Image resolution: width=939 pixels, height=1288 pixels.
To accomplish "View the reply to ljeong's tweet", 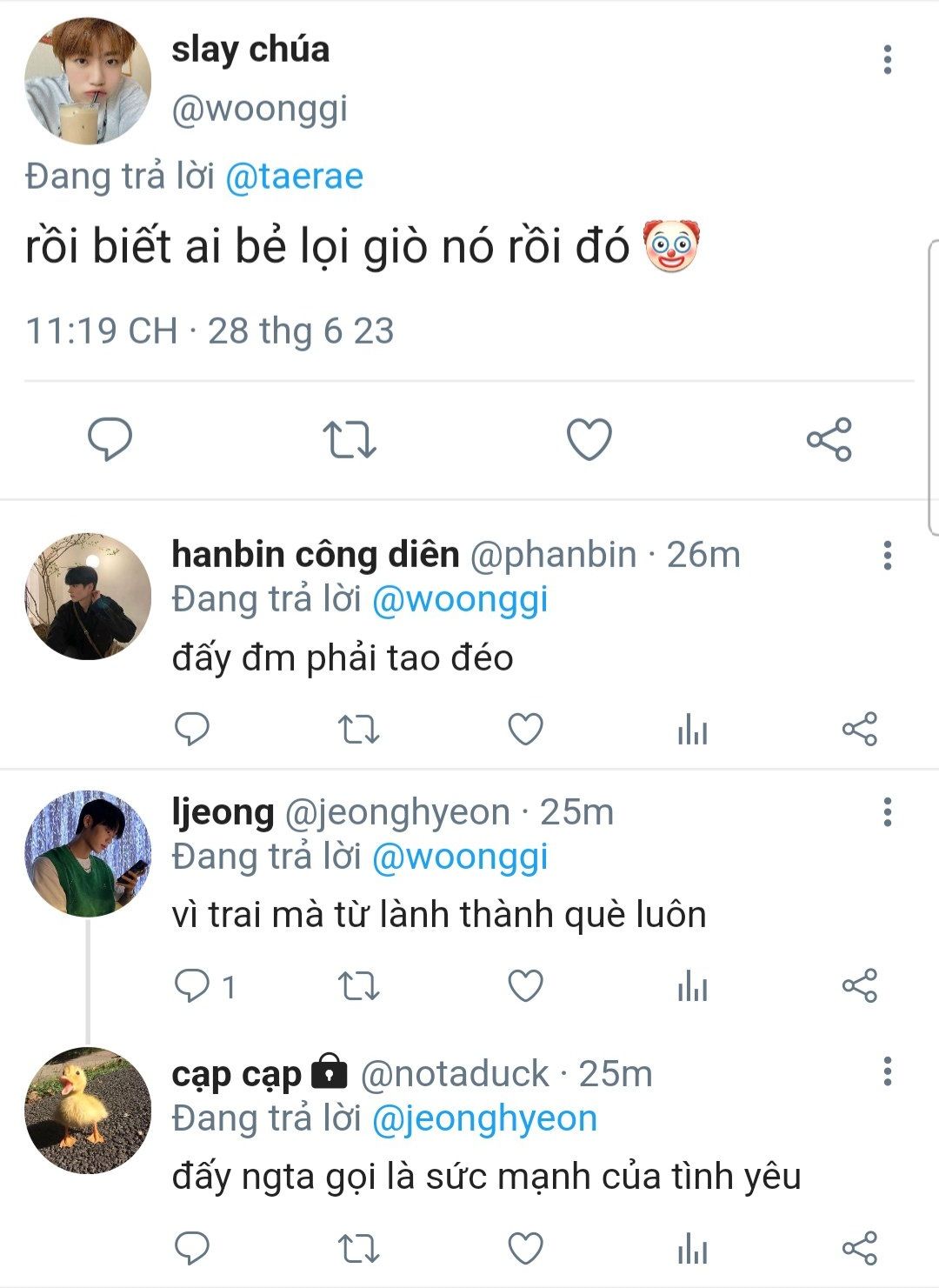I will [x=204, y=986].
